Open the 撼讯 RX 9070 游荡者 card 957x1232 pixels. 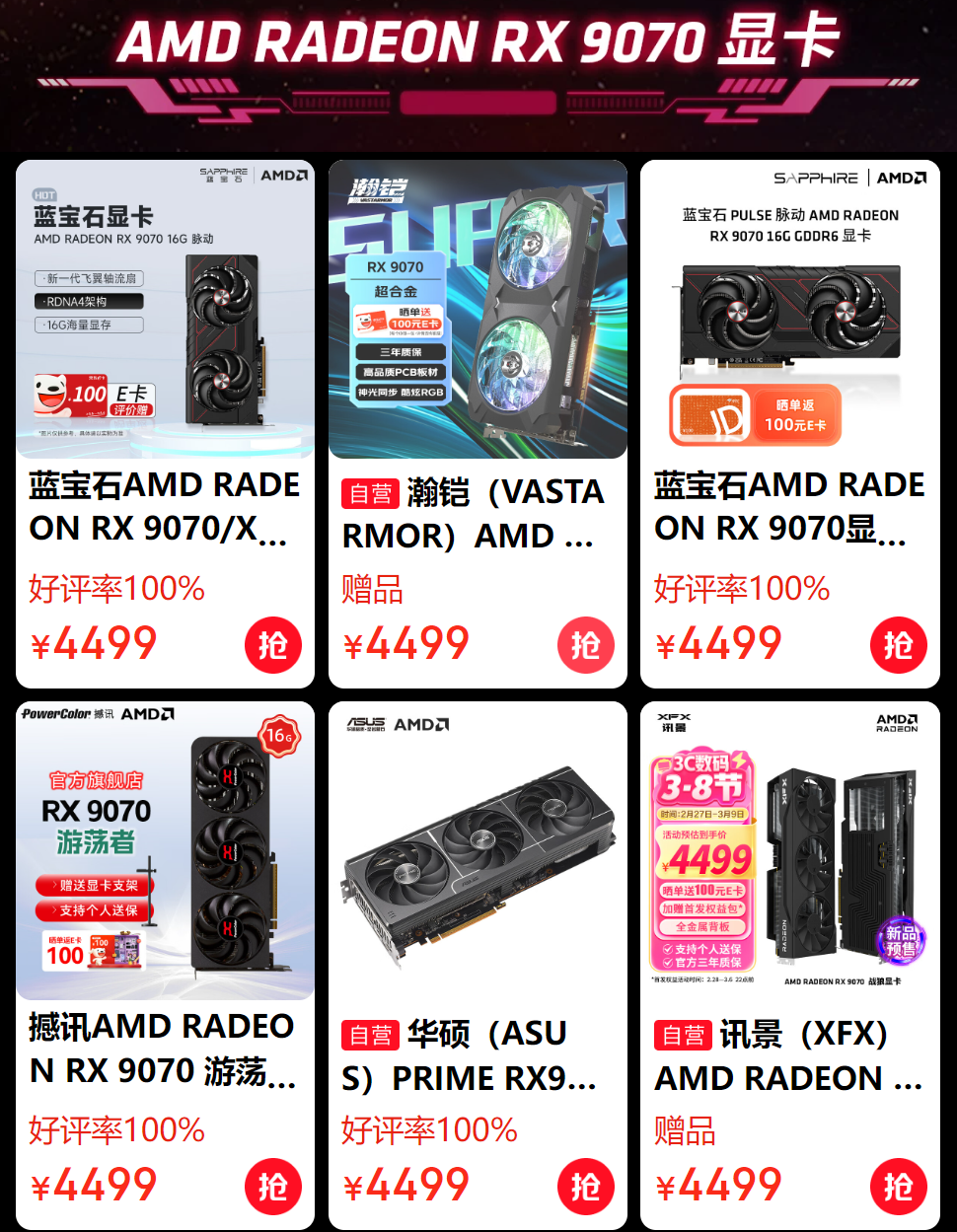pyautogui.click(x=165, y=1048)
